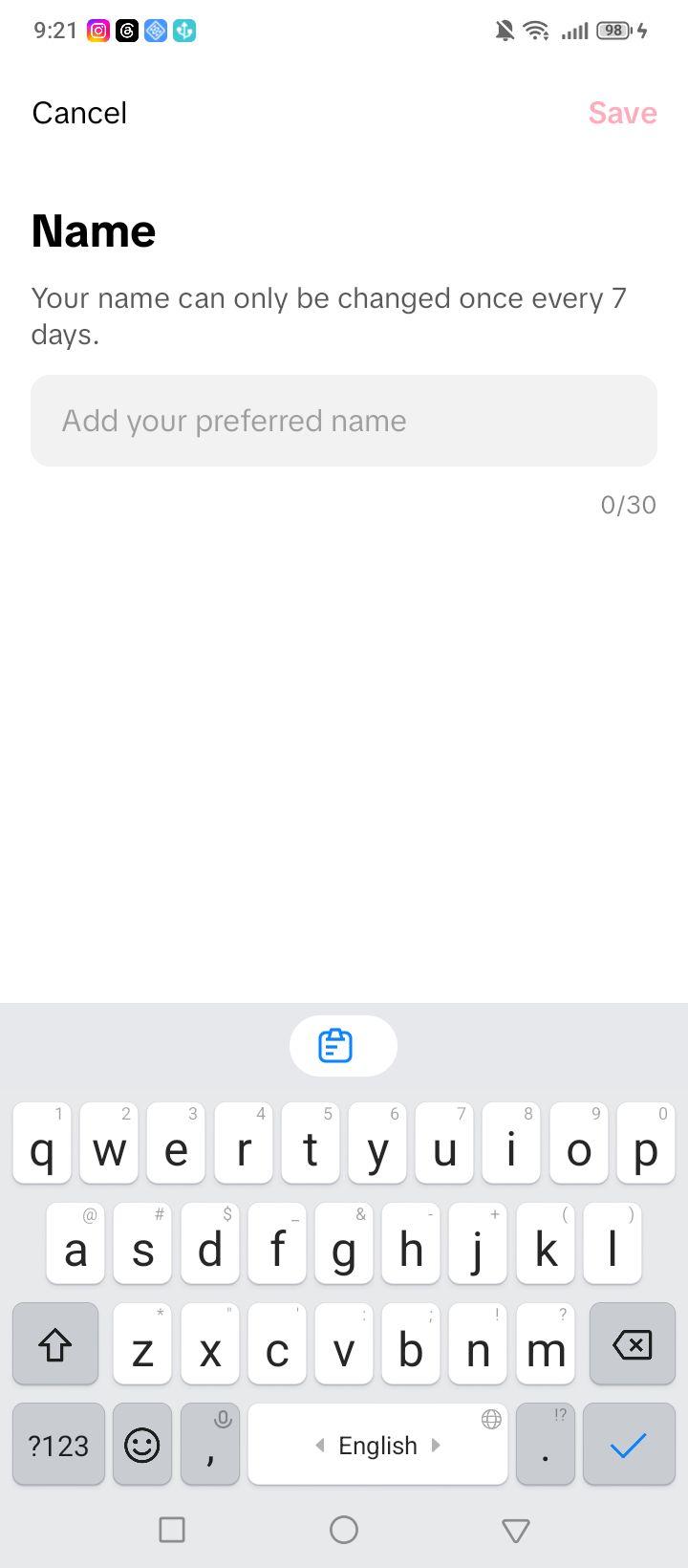Focus the preferred name text field
Viewport: 688px width, 1568px height.
pos(344,421)
